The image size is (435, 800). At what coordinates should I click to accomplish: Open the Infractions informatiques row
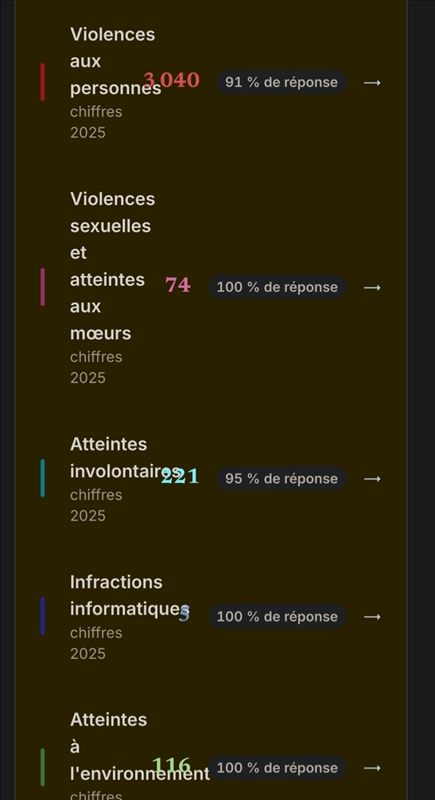coord(211,616)
